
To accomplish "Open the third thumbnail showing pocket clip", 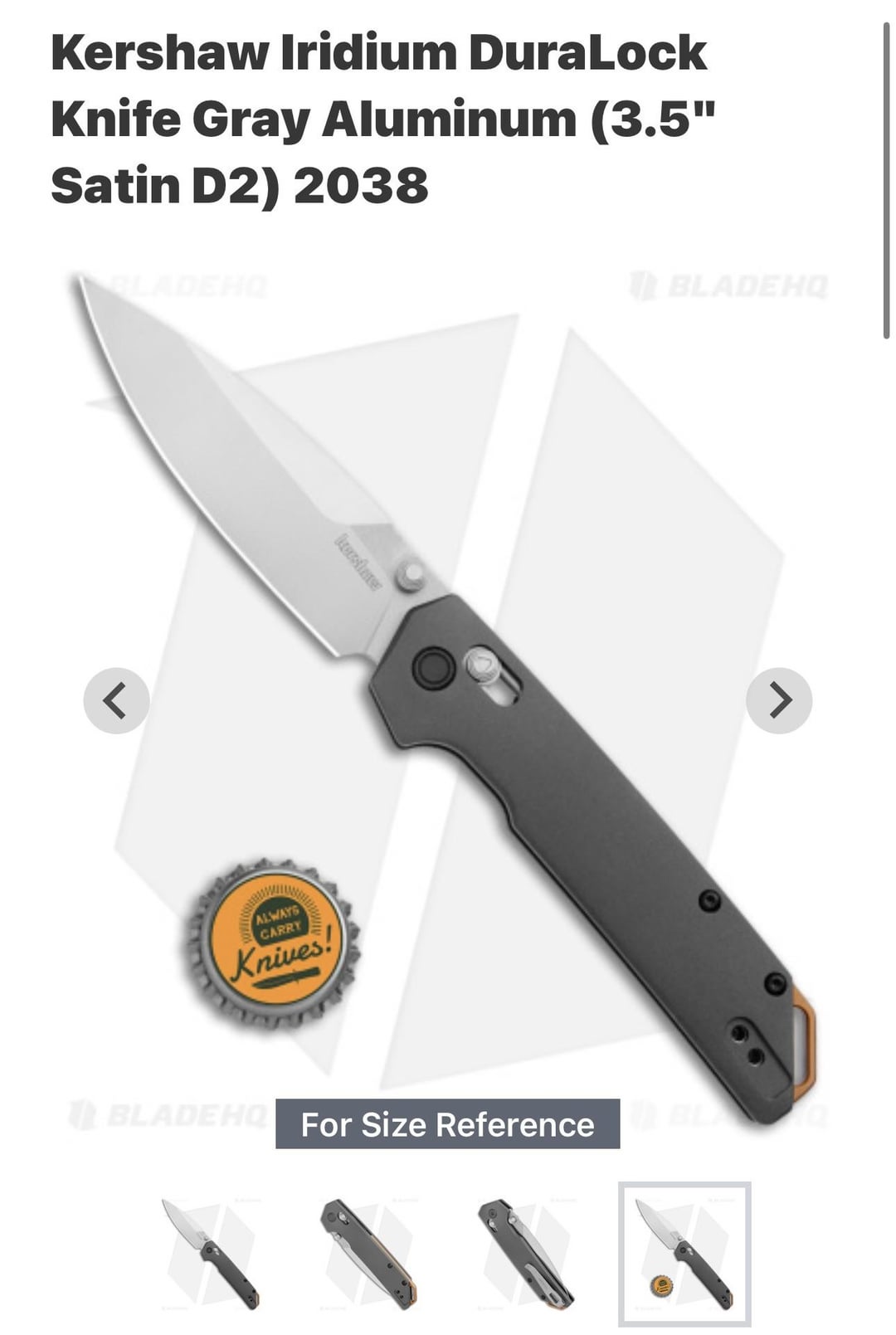I will (x=526, y=1253).
